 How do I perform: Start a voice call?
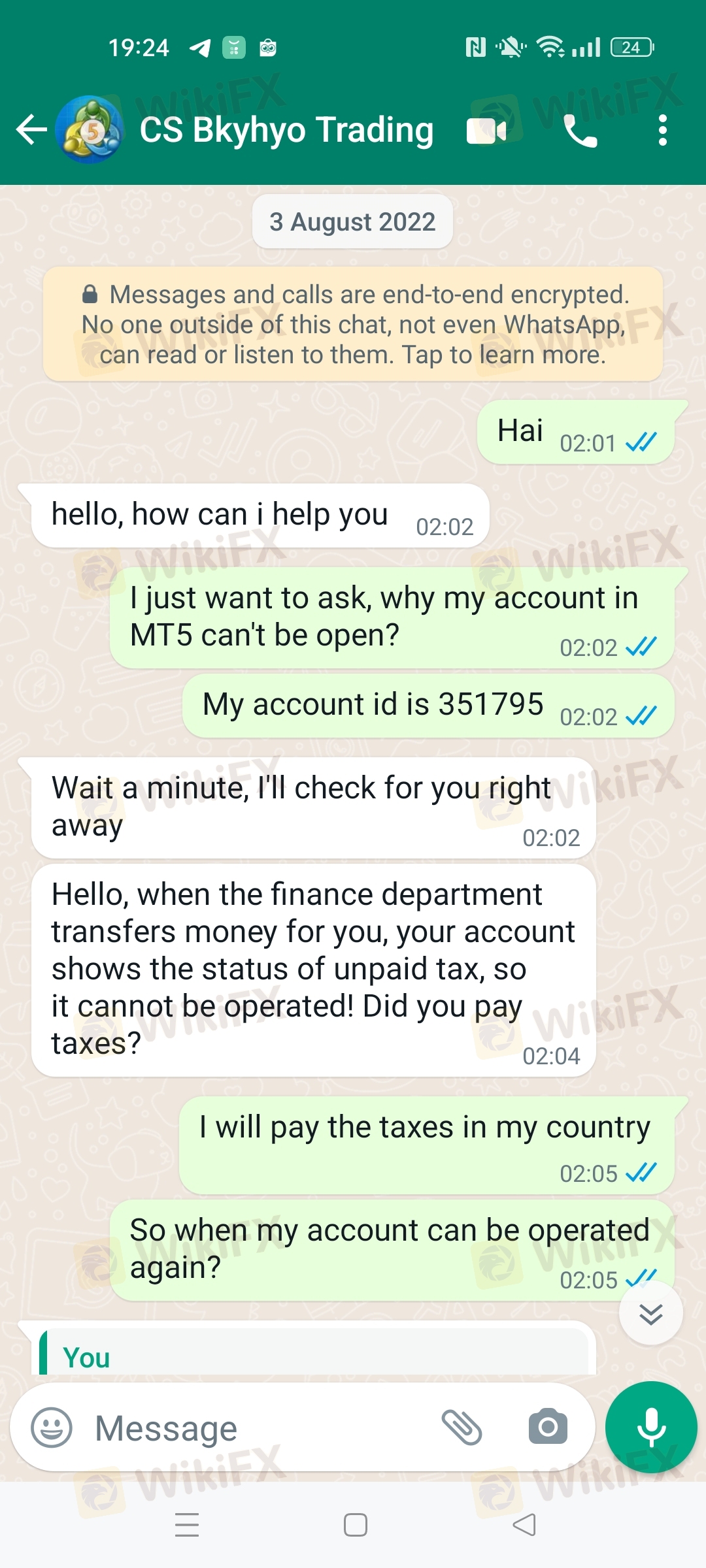click(x=580, y=131)
